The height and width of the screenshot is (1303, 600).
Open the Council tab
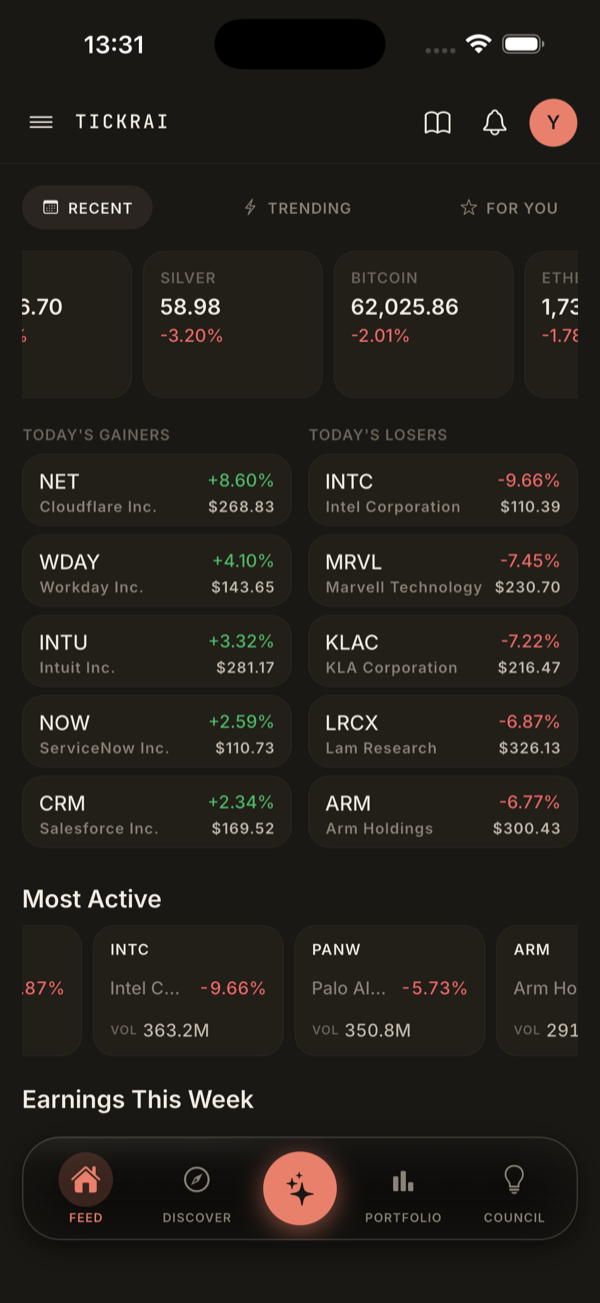point(514,1193)
